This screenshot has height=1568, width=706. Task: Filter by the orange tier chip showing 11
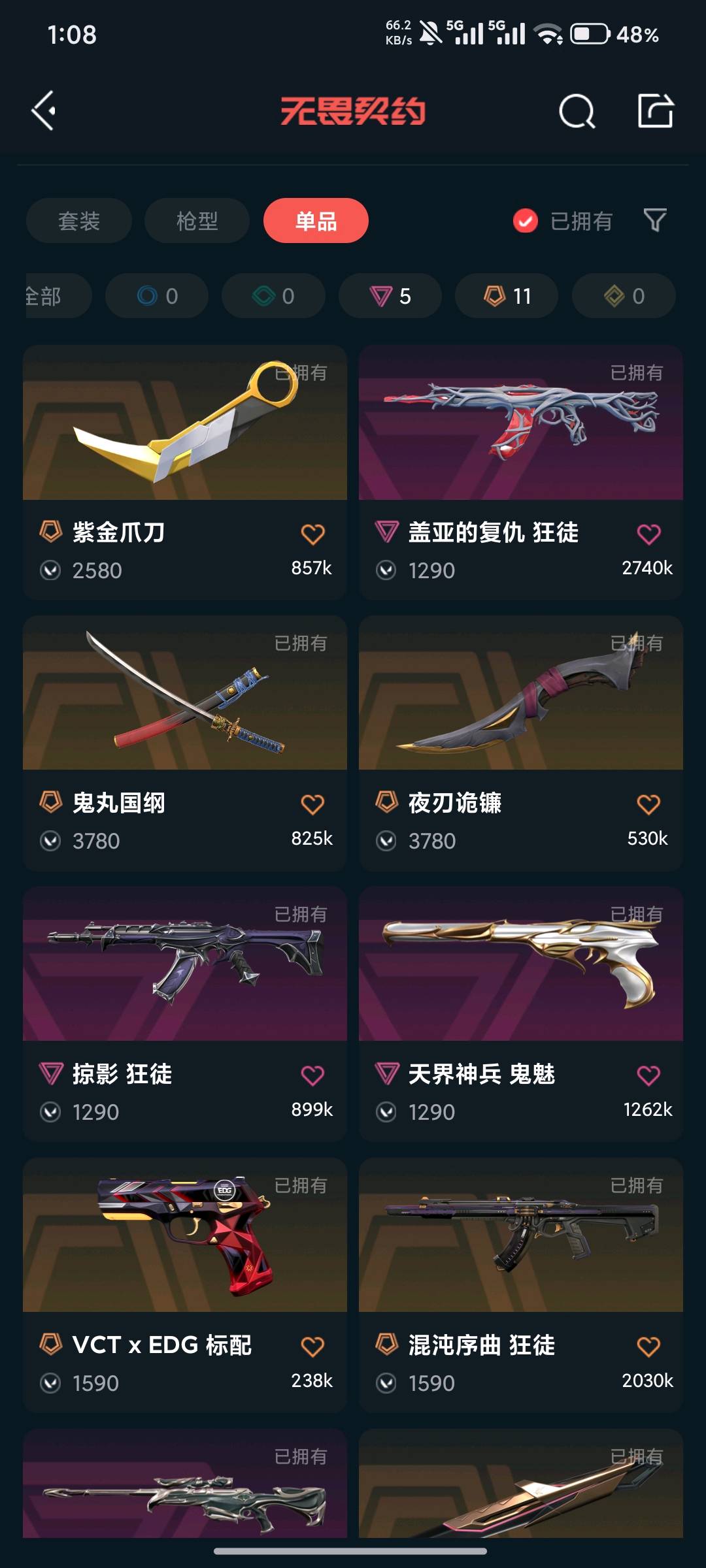[507, 296]
